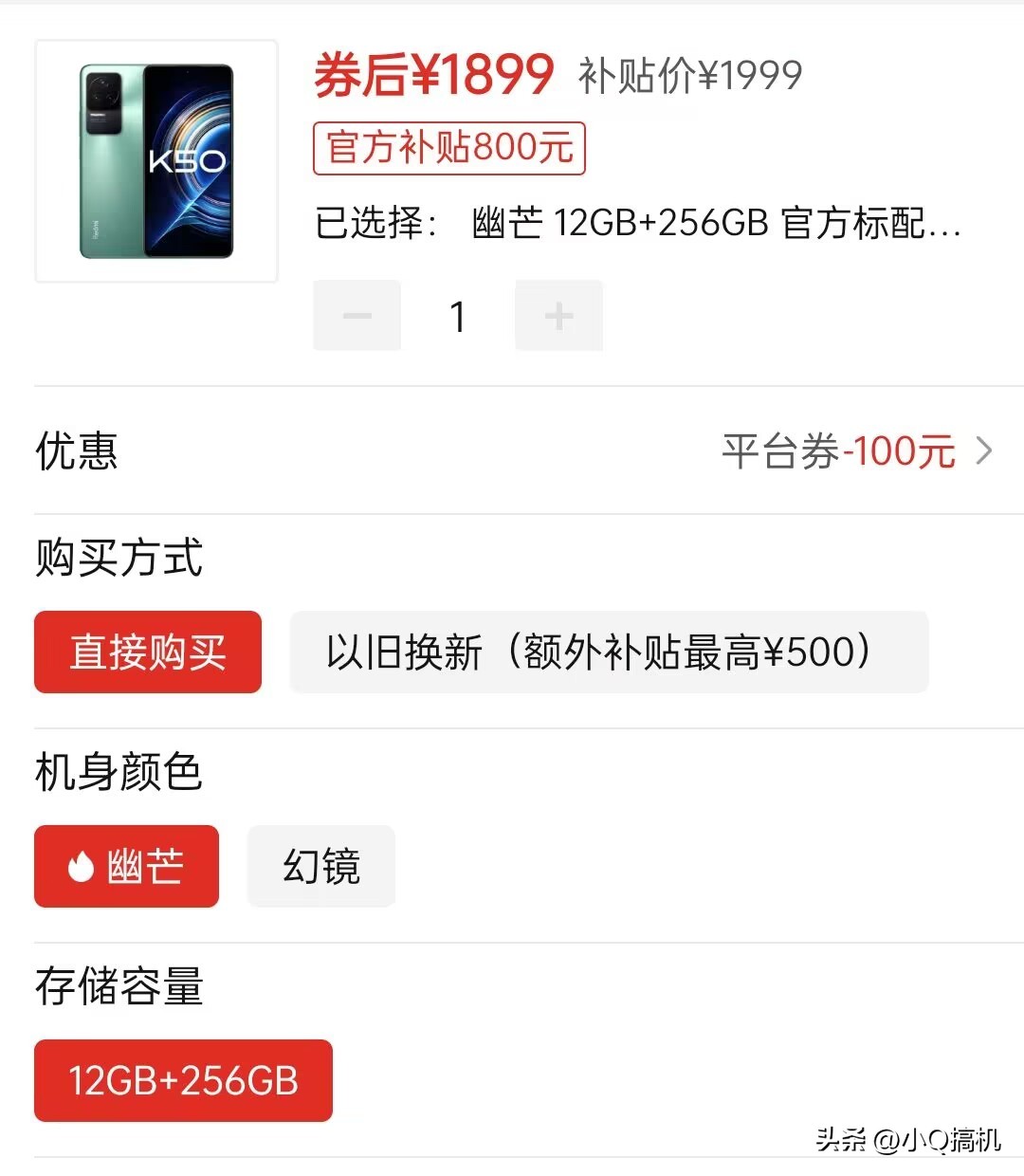Click the right arrow chevron on 优惠 row
Screen dimensions: 1024x1176
[983, 452]
